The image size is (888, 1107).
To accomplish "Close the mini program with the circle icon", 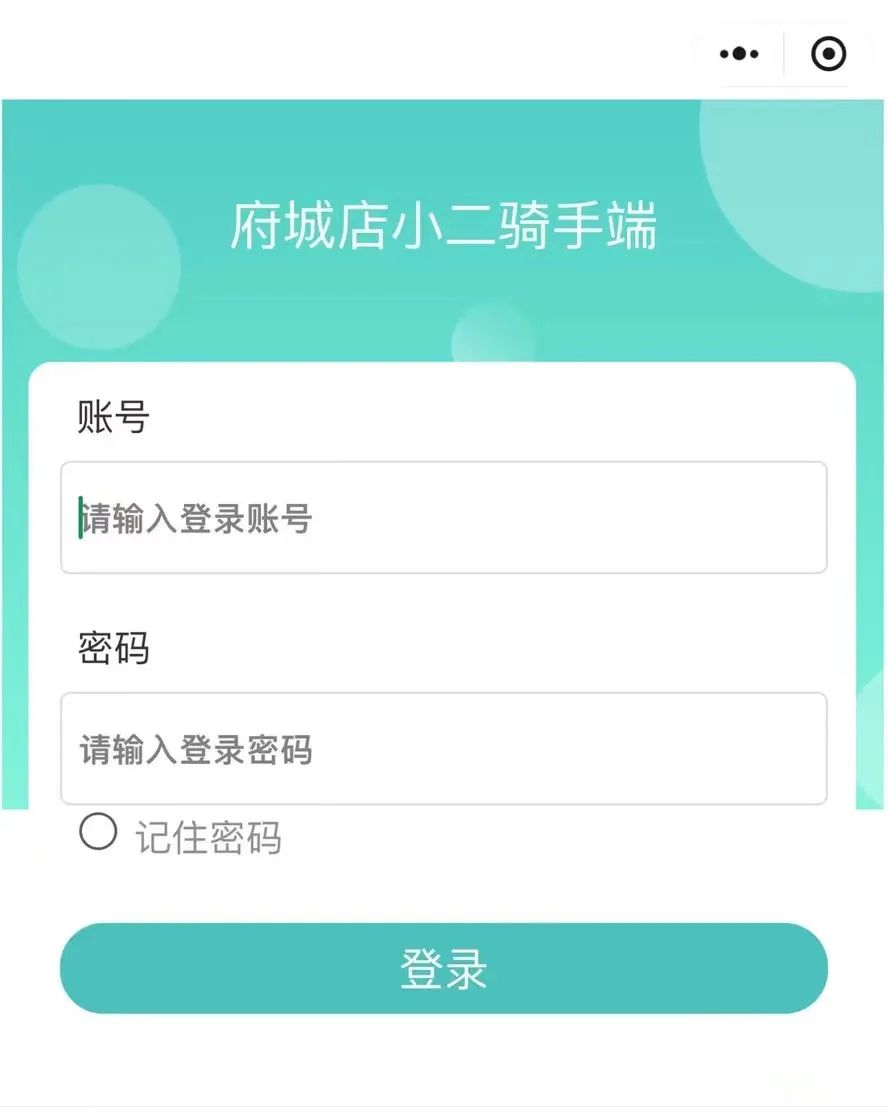I will (828, 54).
